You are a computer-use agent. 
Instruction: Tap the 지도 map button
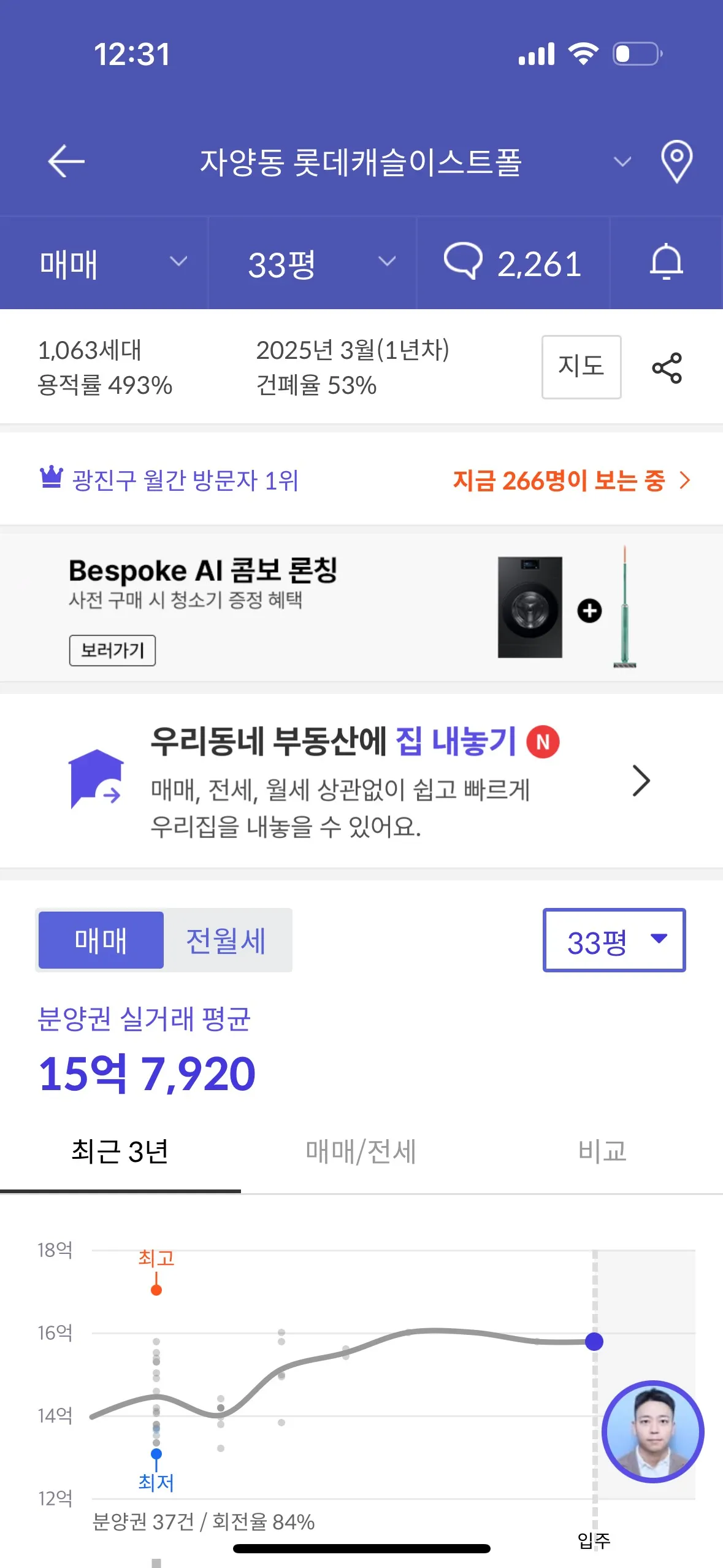(x=581, y=367)
